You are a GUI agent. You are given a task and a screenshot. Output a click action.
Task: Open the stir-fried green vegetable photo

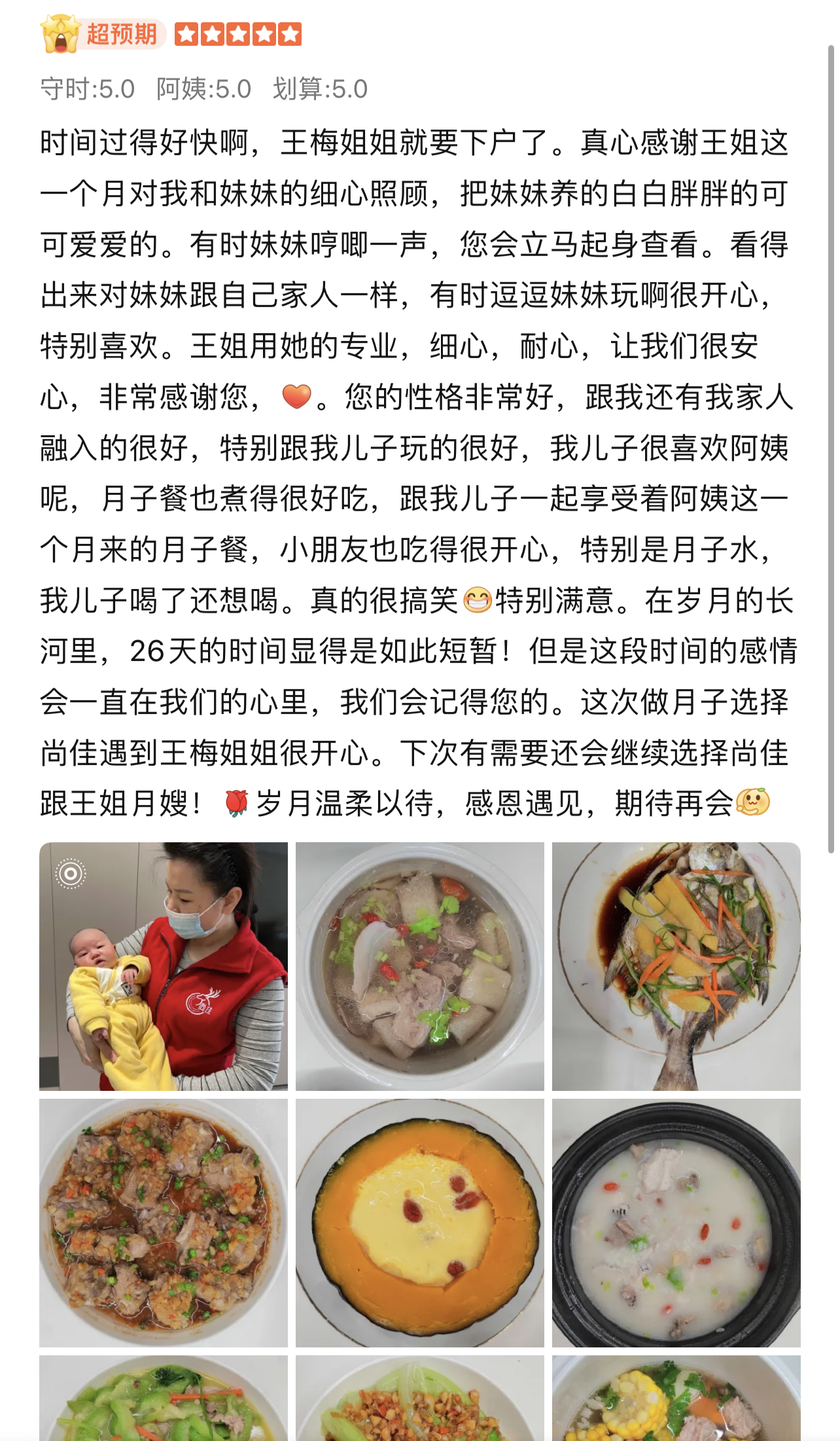[164, 1399]
